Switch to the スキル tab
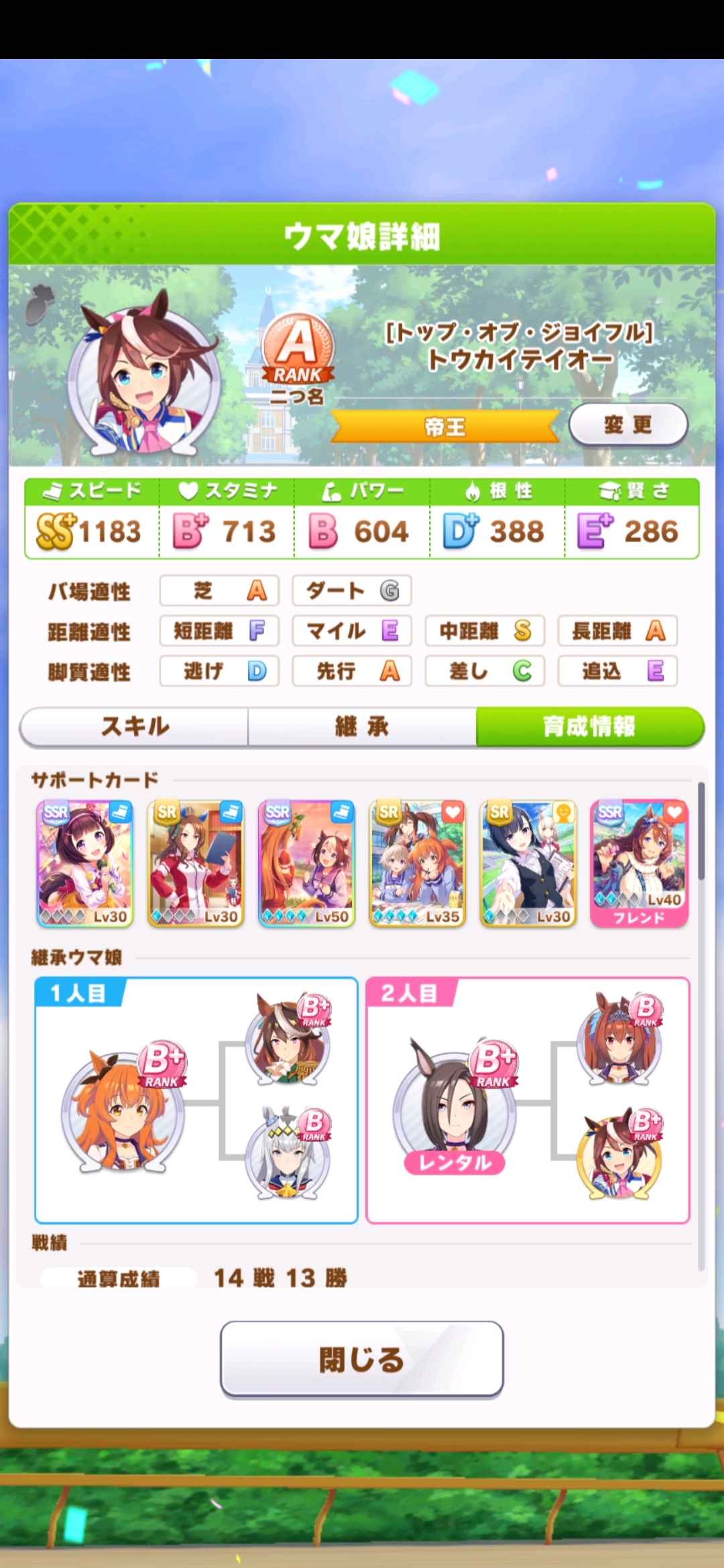Screen dimensions: 724x1568 coord(133,726)
